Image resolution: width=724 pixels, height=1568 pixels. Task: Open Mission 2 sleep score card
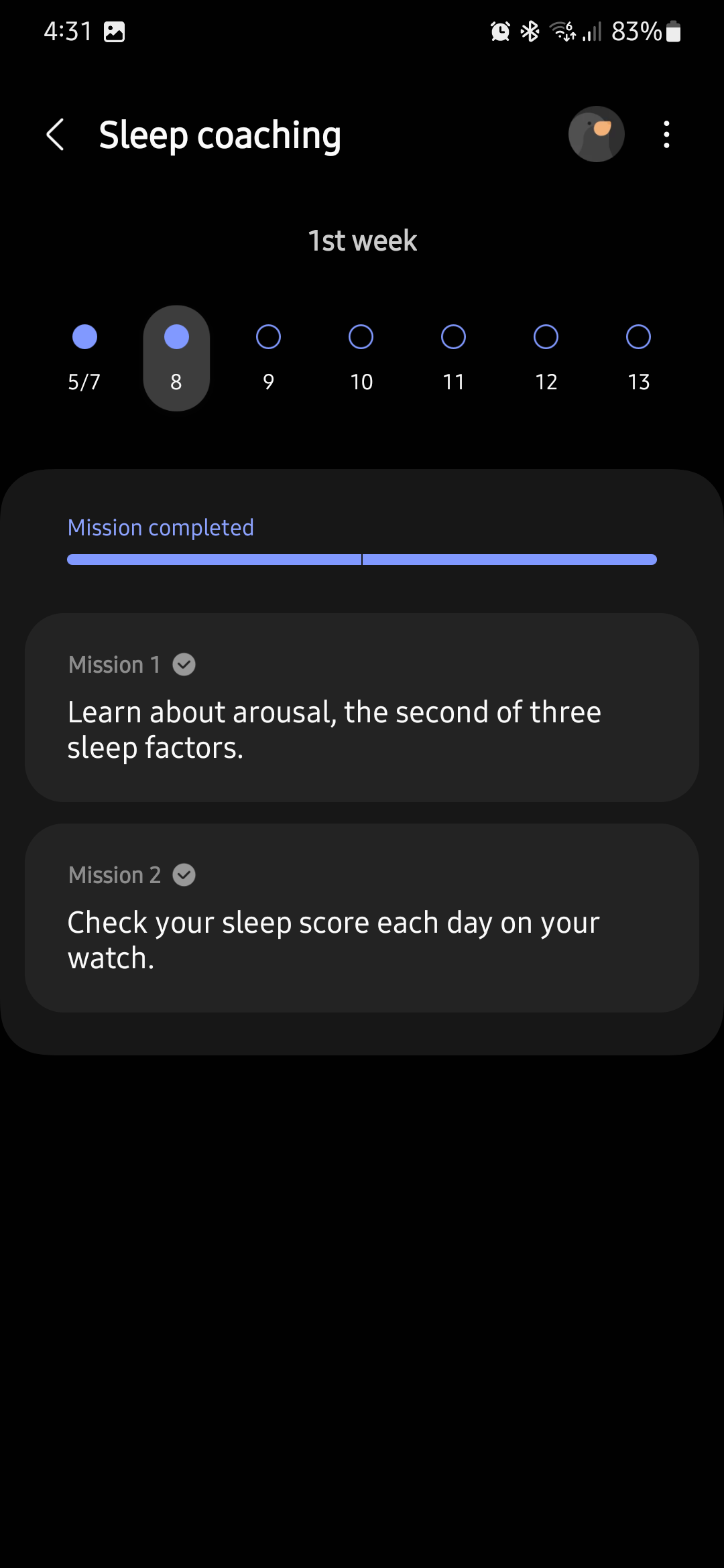[362, 918]
